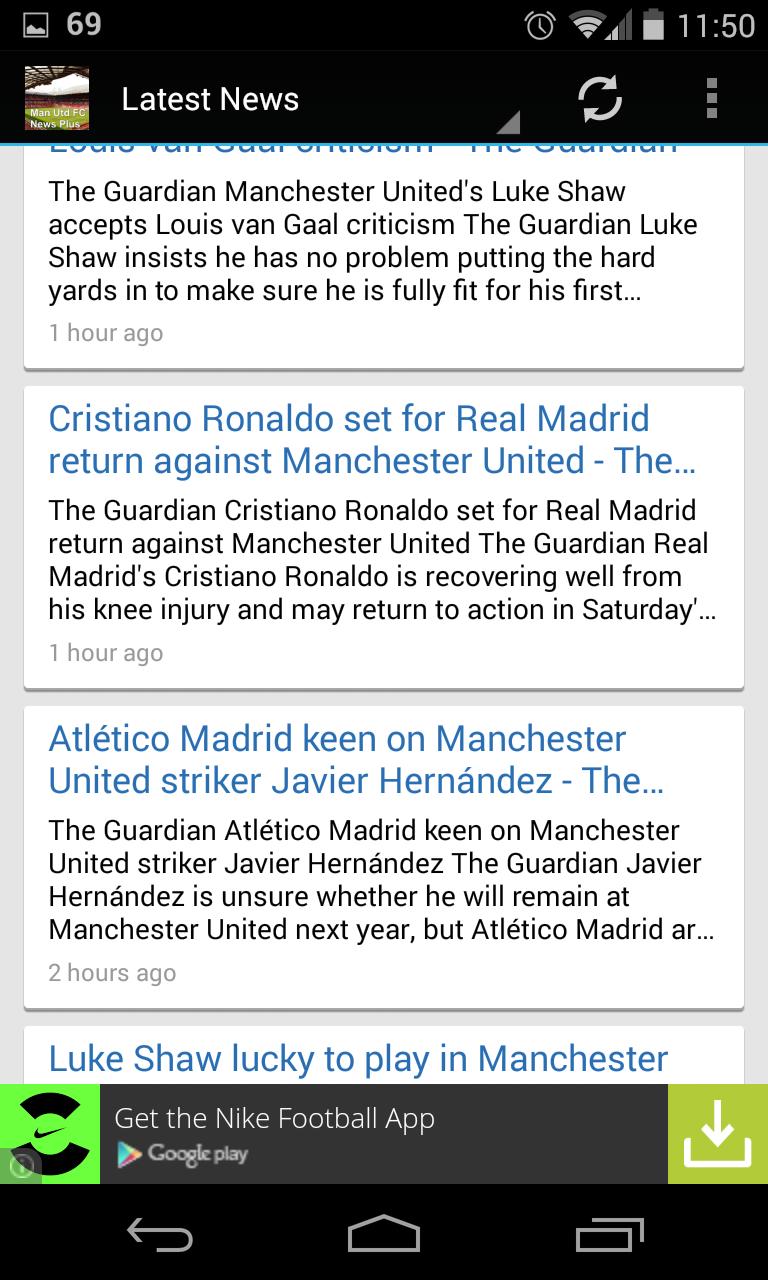768x1280 pixels.
Task: Tap the Man Utd FC News Plus app icon
Action: pyautogui.click(x=56, y=98)
